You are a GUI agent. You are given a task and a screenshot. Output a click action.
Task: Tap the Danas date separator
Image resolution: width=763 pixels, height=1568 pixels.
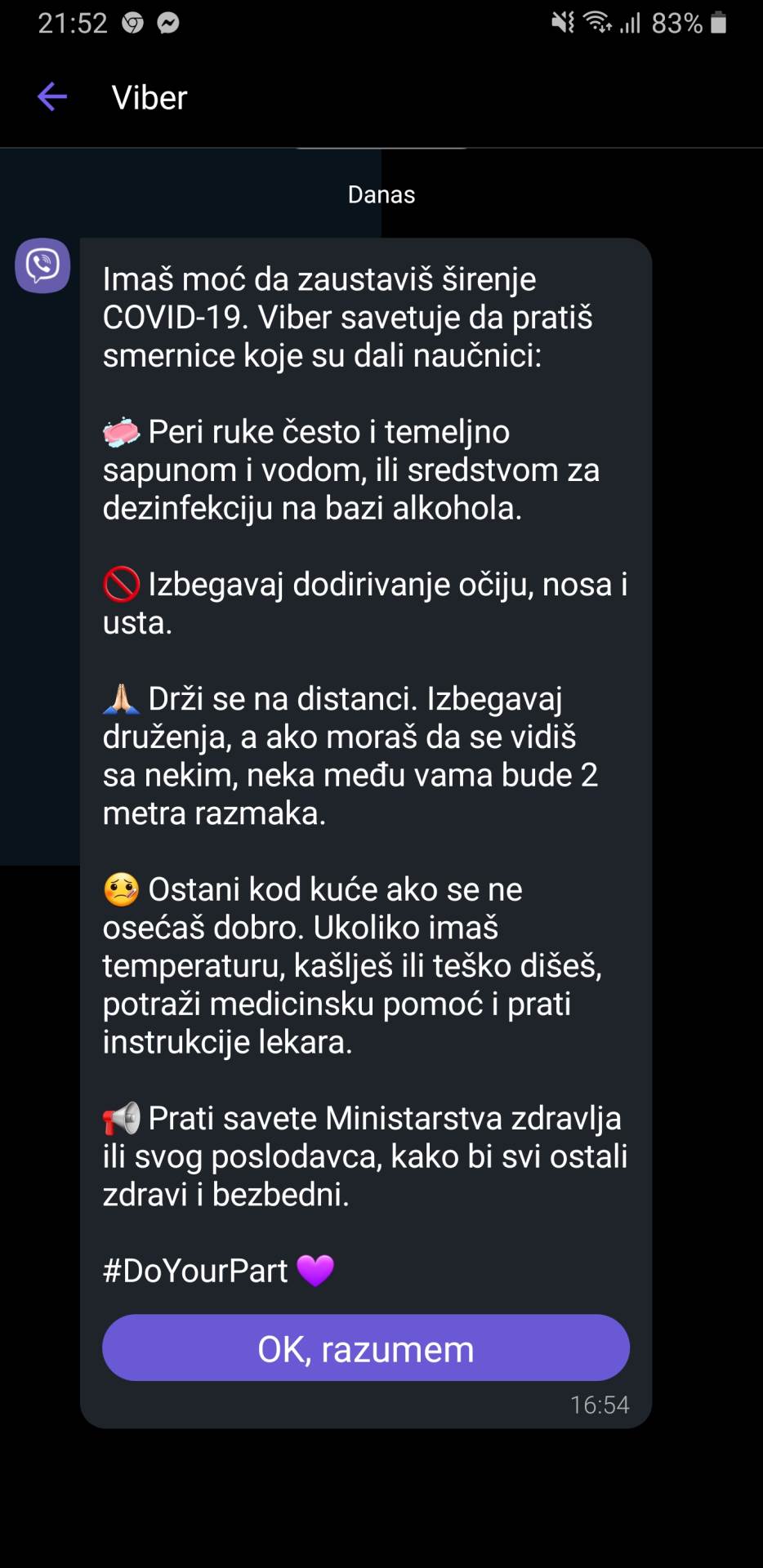381,194
